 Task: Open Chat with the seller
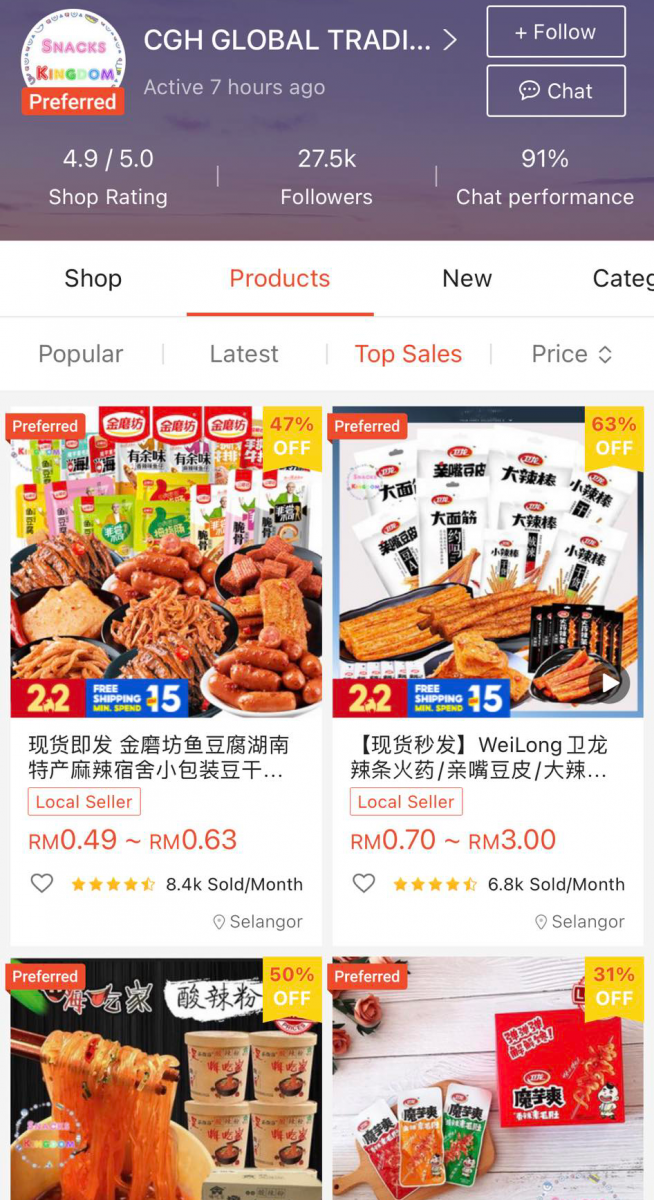coord(555,91)
